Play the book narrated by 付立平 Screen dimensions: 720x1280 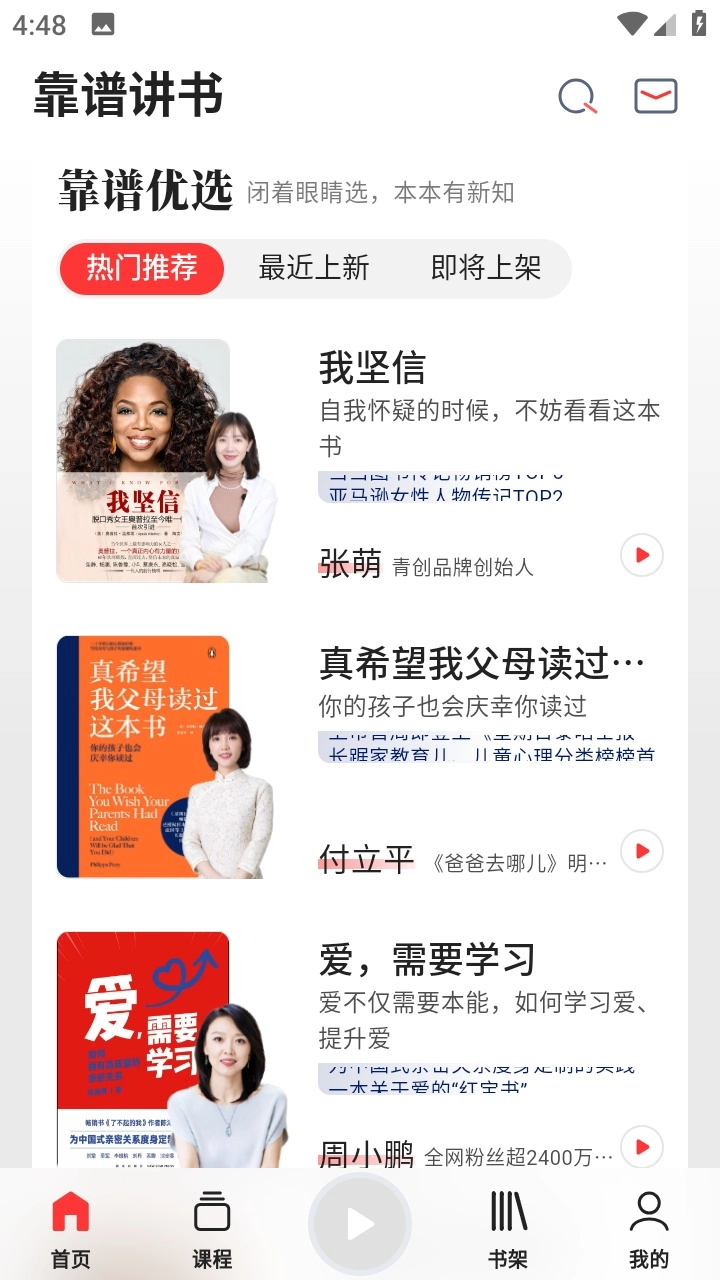pyautogui.click(x=642, y=851)
